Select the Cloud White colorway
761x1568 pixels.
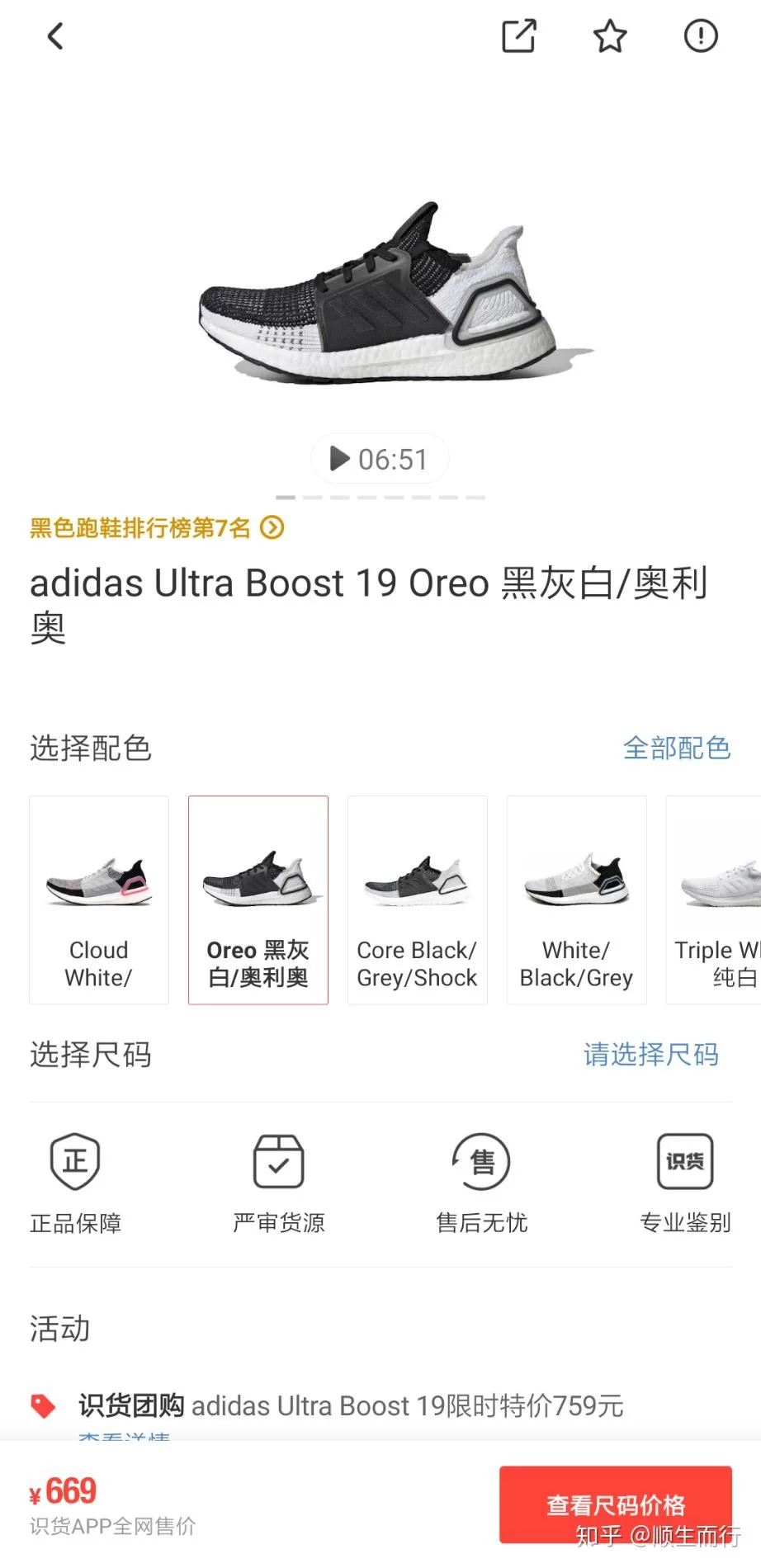click(x=99, y=900)
